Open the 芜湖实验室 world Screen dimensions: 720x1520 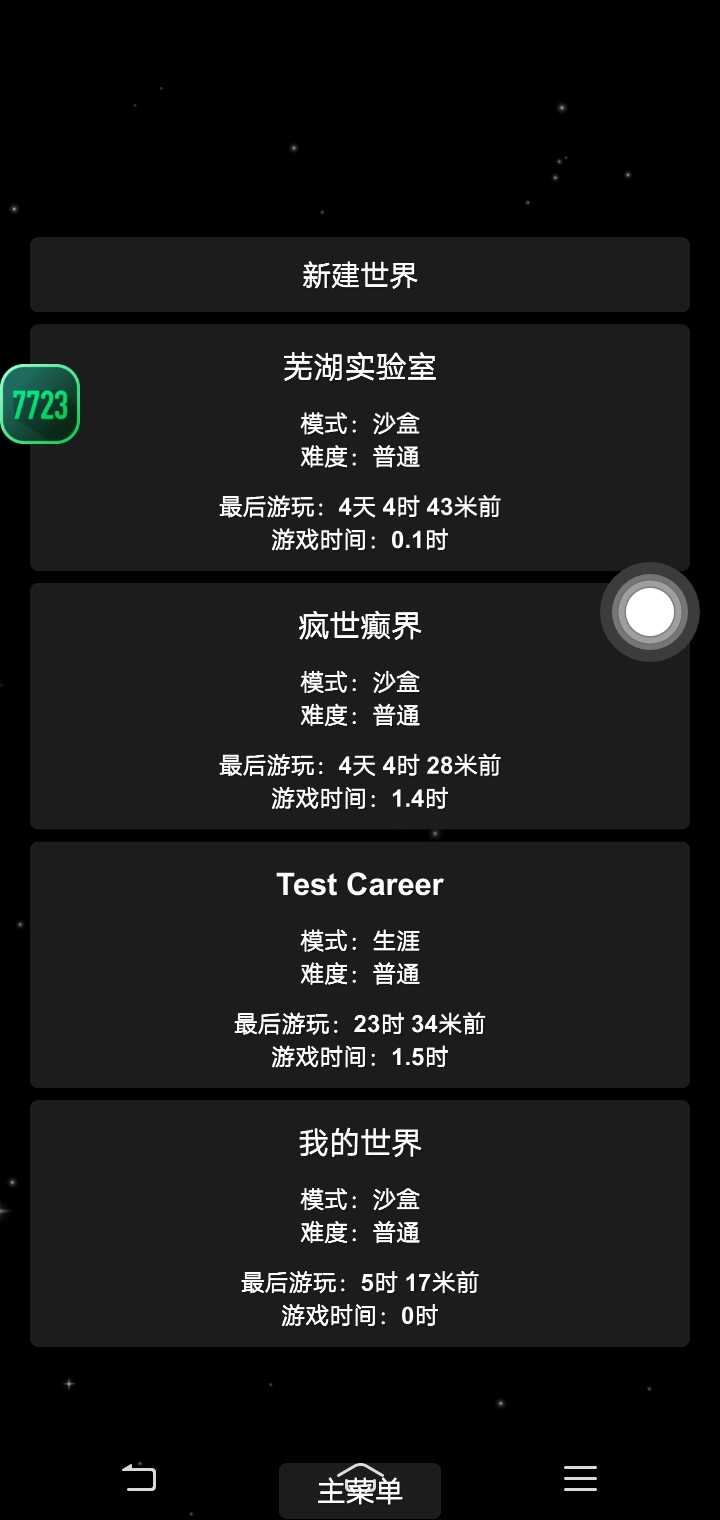coord(360,447)
